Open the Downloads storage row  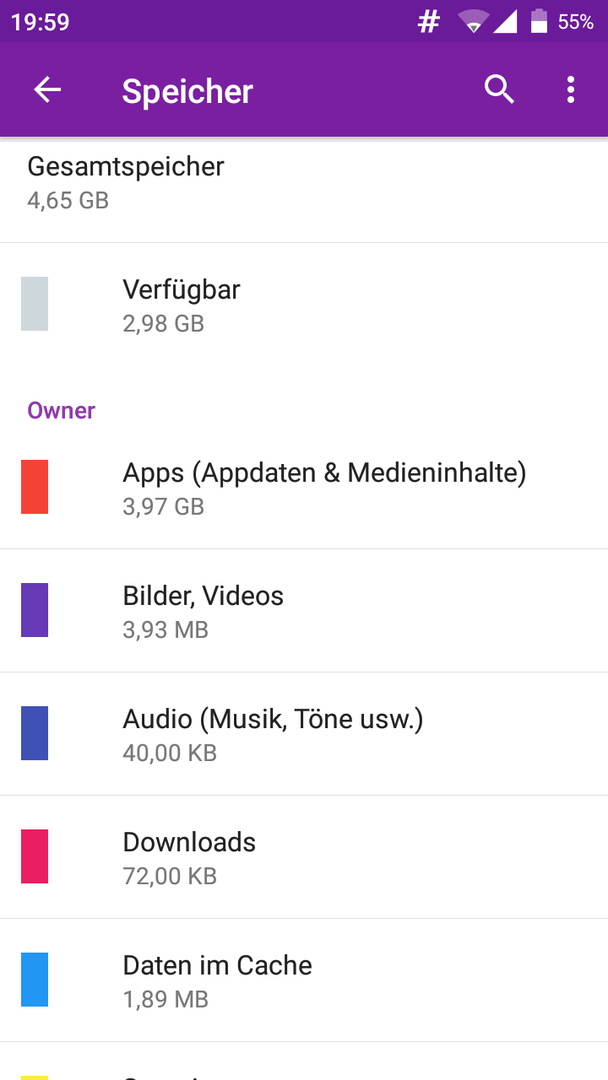coord(304,857)
